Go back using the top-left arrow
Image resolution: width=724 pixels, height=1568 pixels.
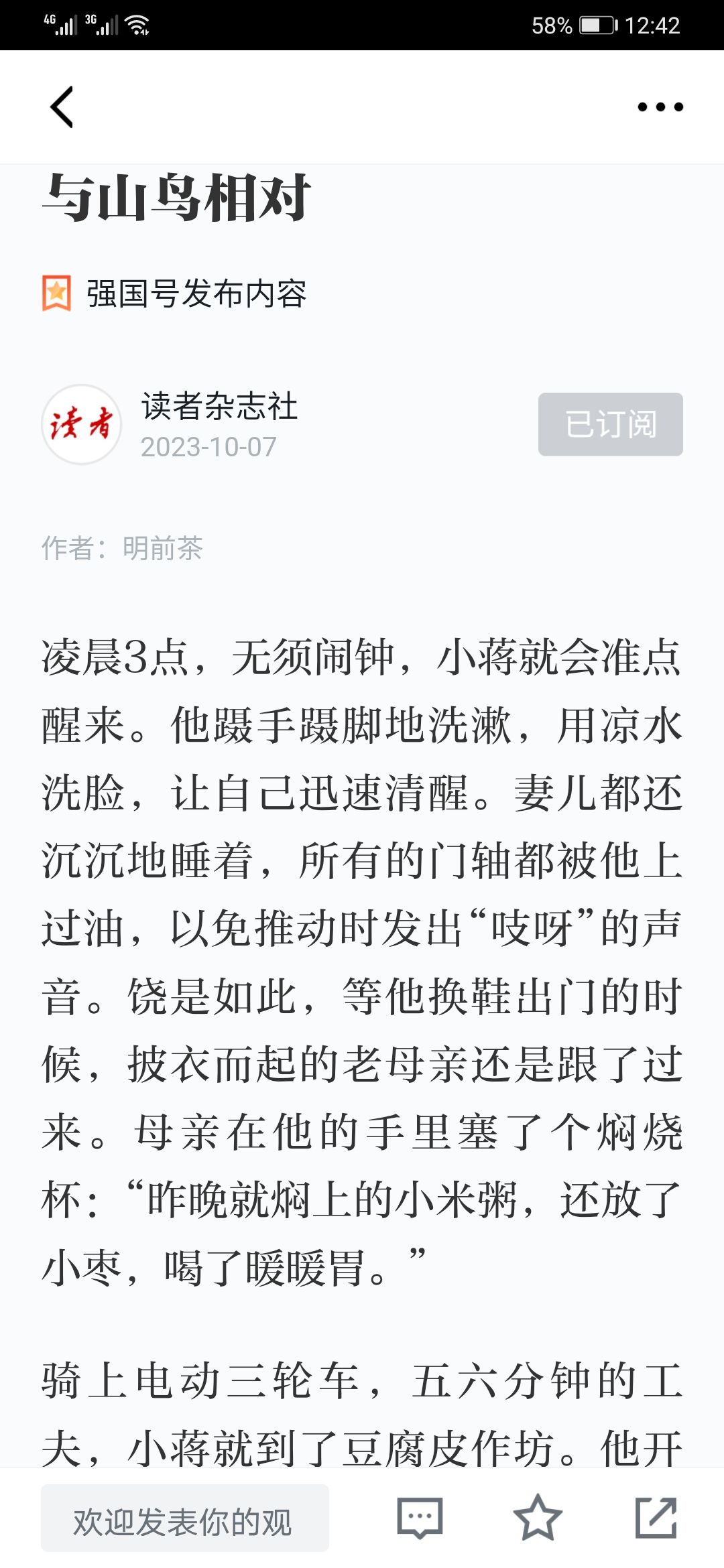coord(62,107)
